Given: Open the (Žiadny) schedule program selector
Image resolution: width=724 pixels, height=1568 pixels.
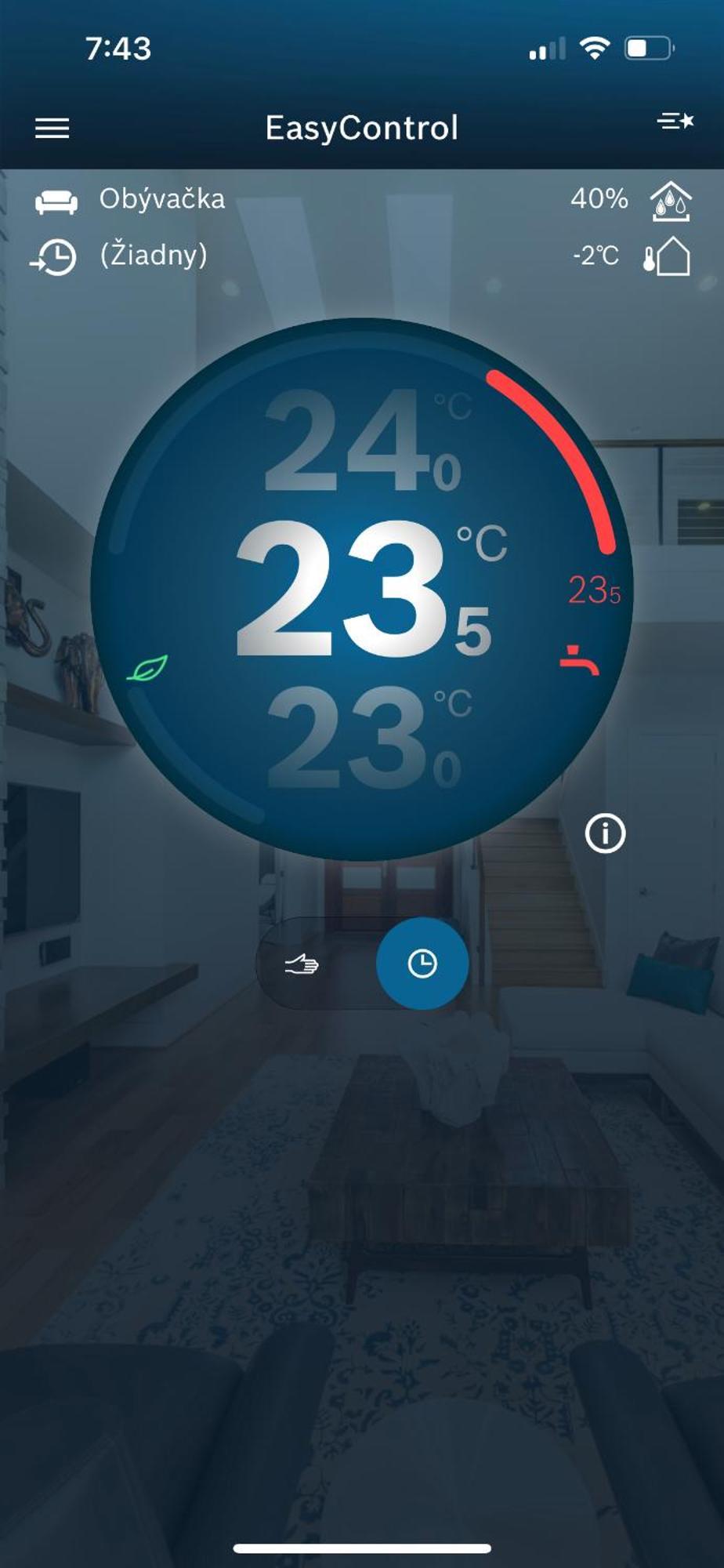Looking at the screenshot, I should pyautogui.click(x=154, y=256).
